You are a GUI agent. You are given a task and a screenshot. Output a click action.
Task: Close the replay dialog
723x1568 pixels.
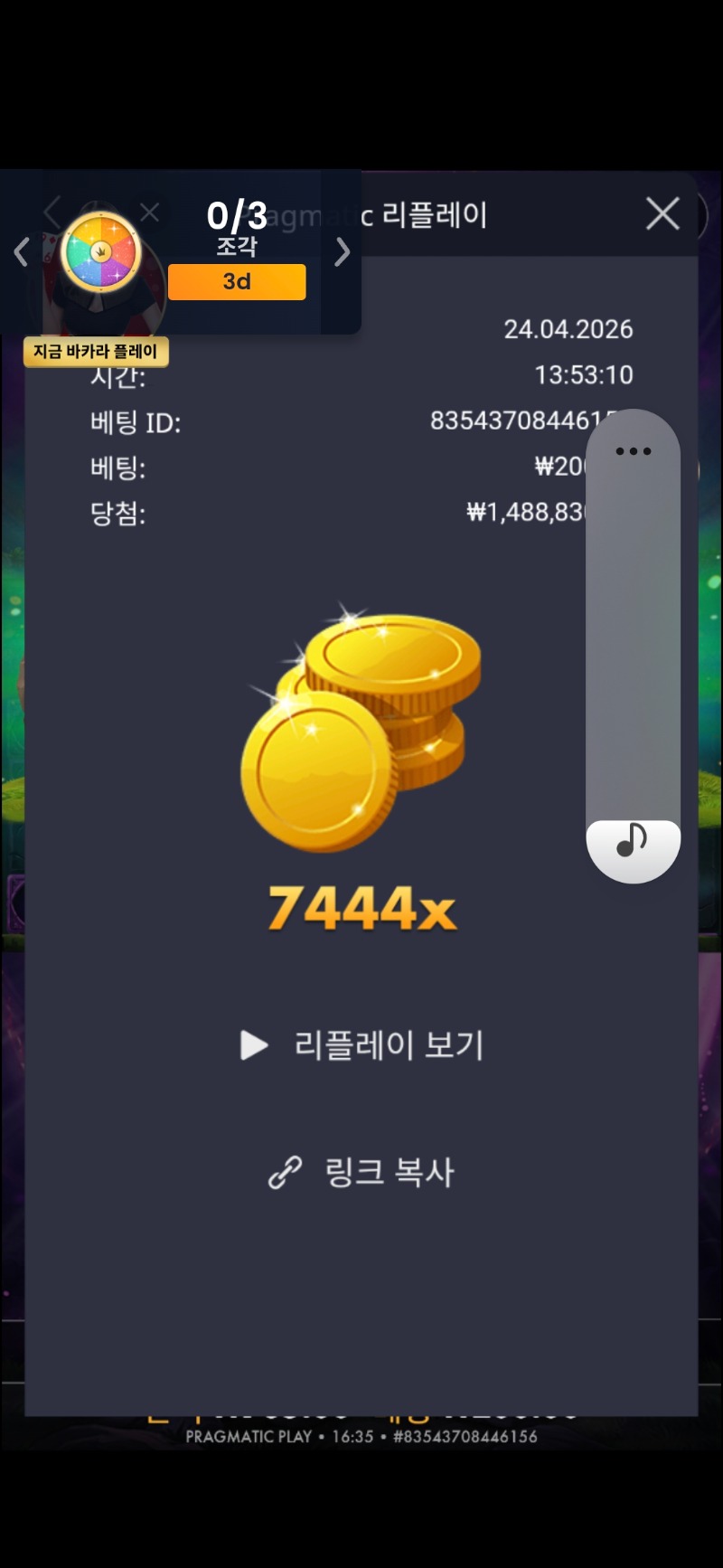pos(662,214)
